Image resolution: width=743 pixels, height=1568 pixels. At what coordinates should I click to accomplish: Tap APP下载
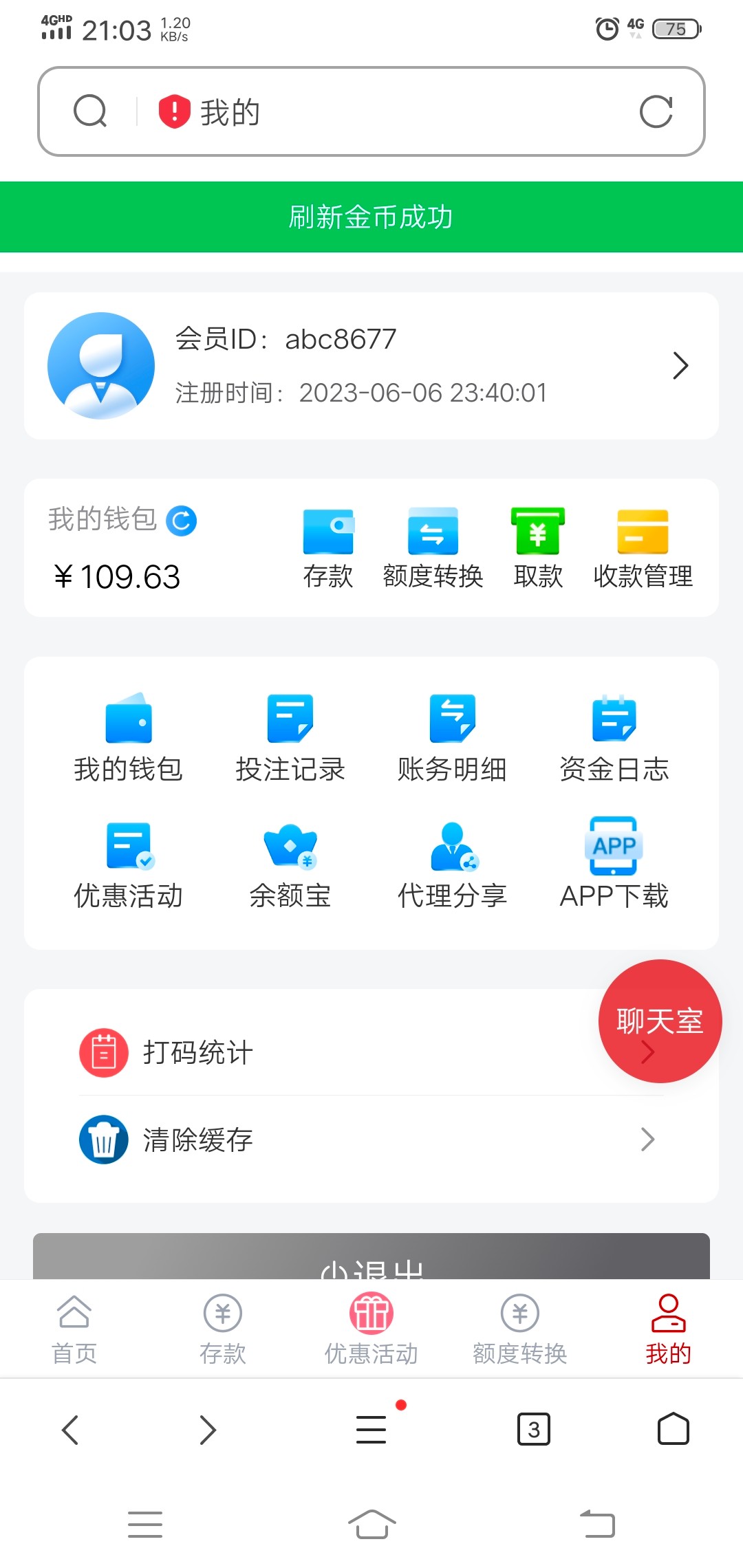614,866
